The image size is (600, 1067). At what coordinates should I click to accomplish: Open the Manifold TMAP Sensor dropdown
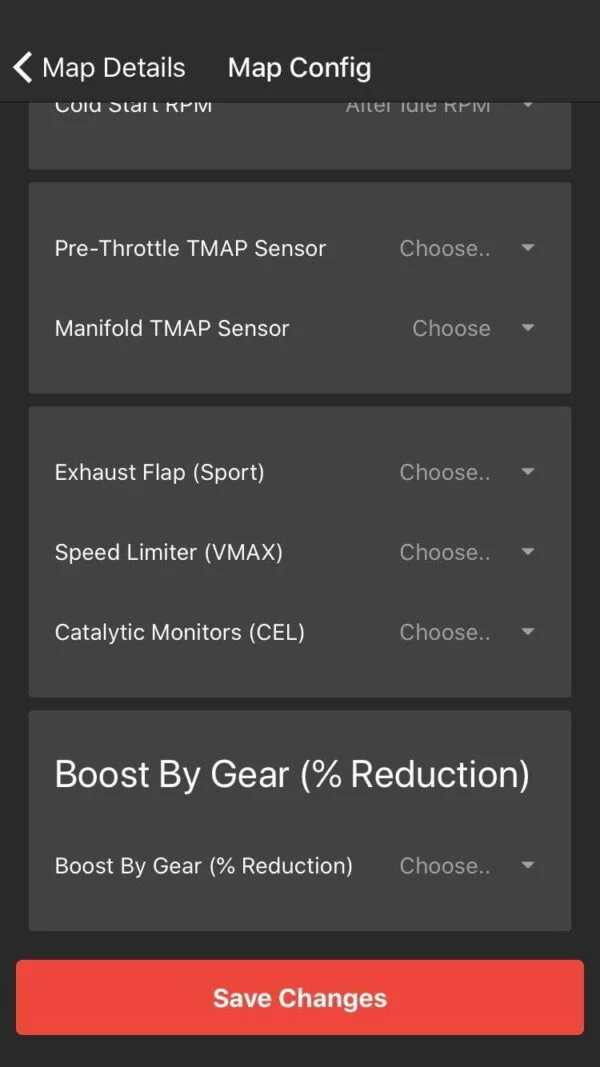[x=472, y=329]
